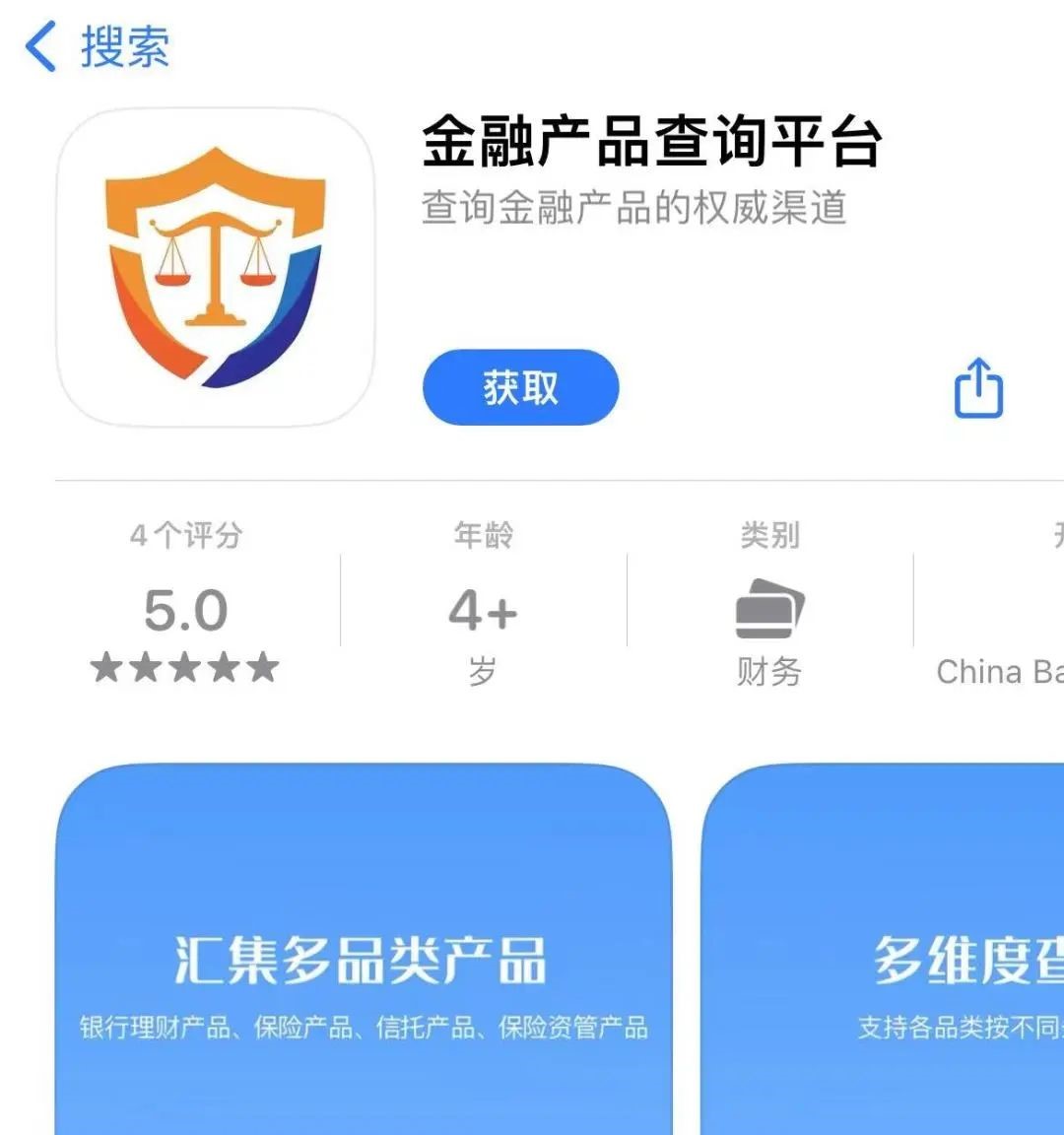This screenshot has width=1064, height=1135.
Task: Go back to 搜索 results
Action: coord(97,47)
